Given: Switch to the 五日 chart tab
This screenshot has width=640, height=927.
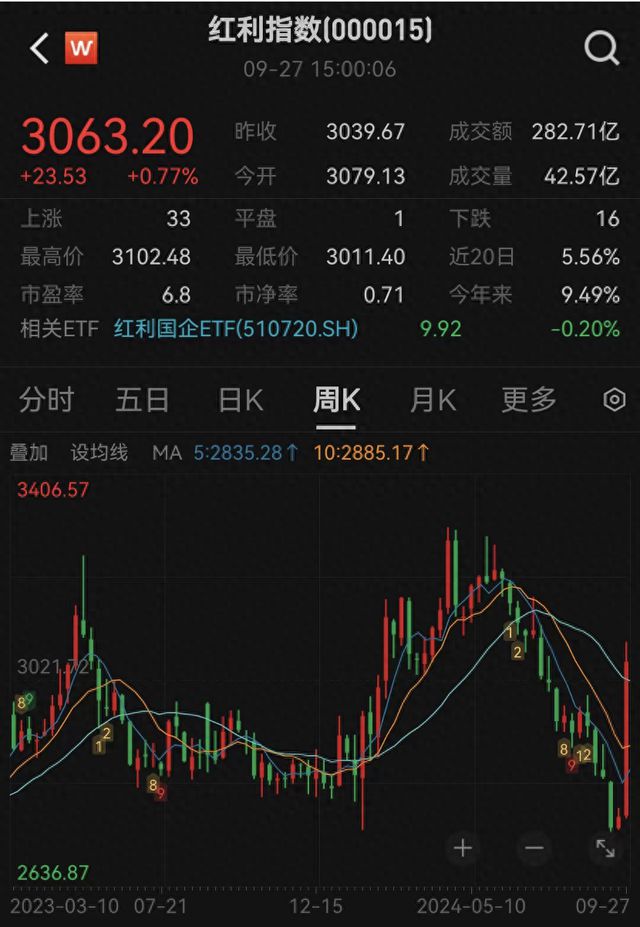Looking at the screenshot, I should click(142, 401).
